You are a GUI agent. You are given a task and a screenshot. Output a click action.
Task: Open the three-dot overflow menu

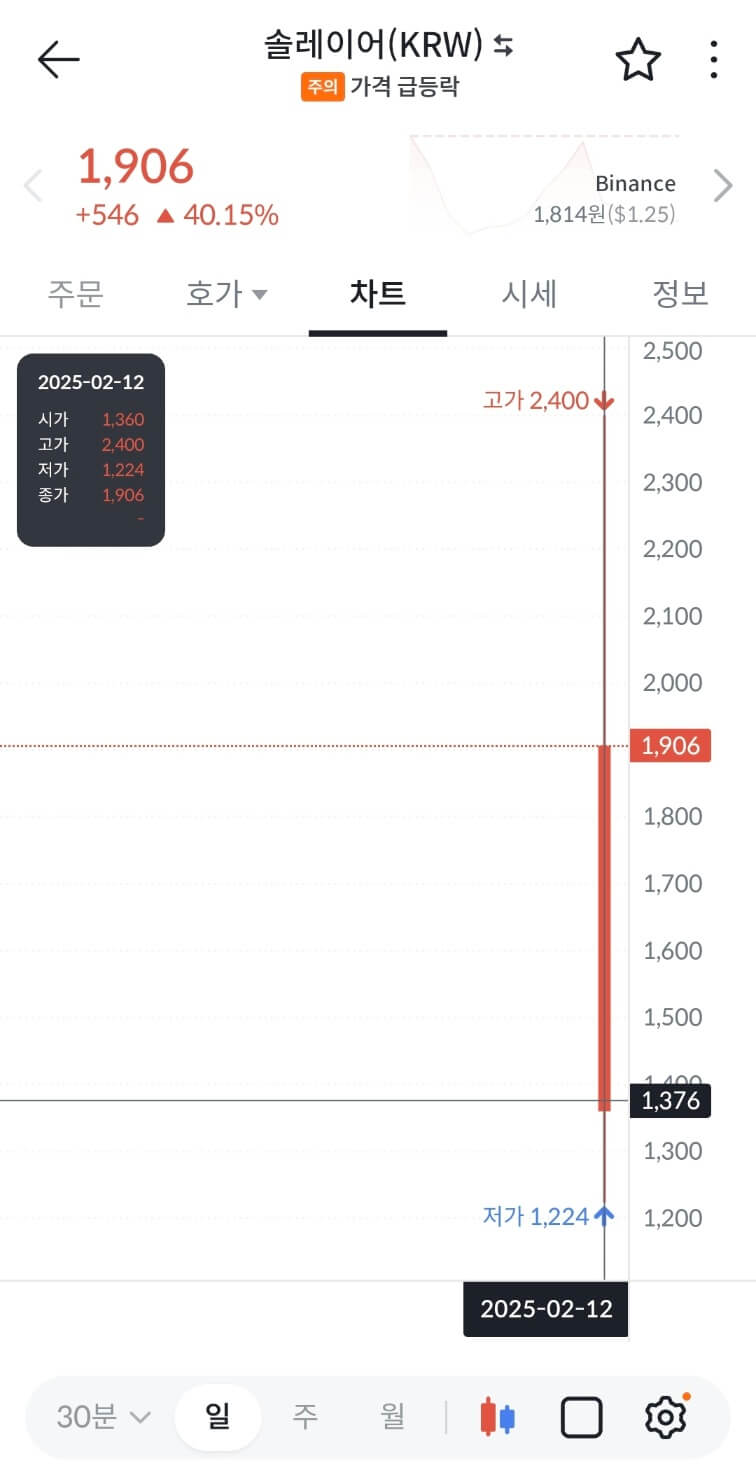click(713, 58)
